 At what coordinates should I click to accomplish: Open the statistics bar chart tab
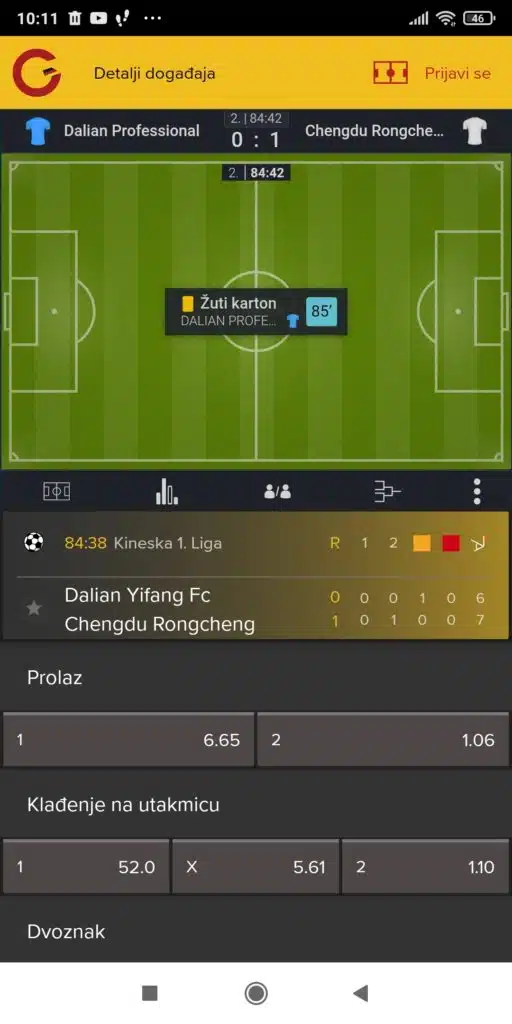[x=167, y=491]
